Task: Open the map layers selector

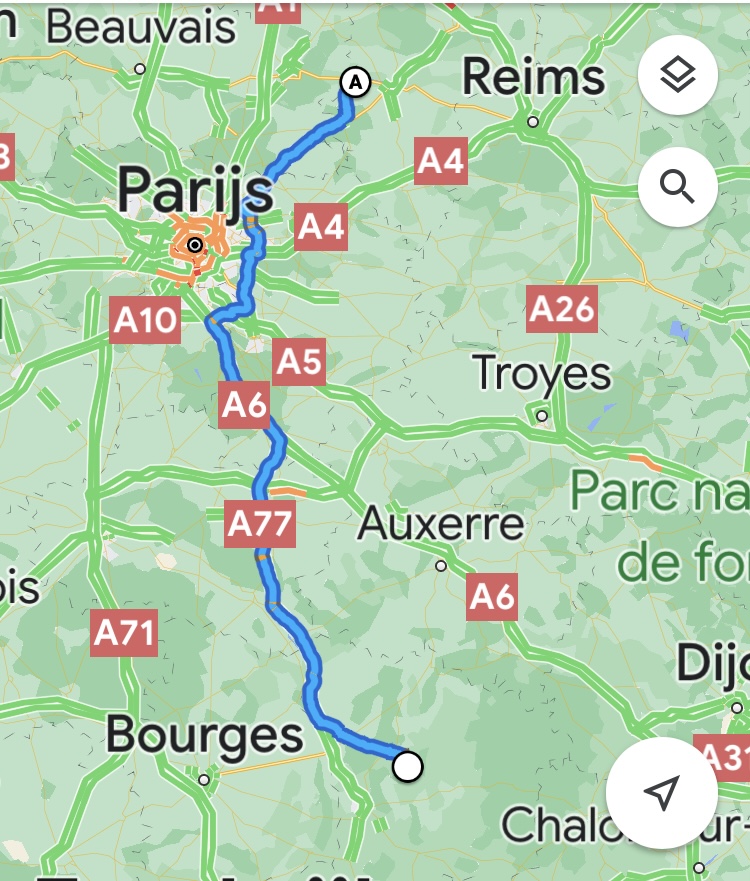Action: 678,75
